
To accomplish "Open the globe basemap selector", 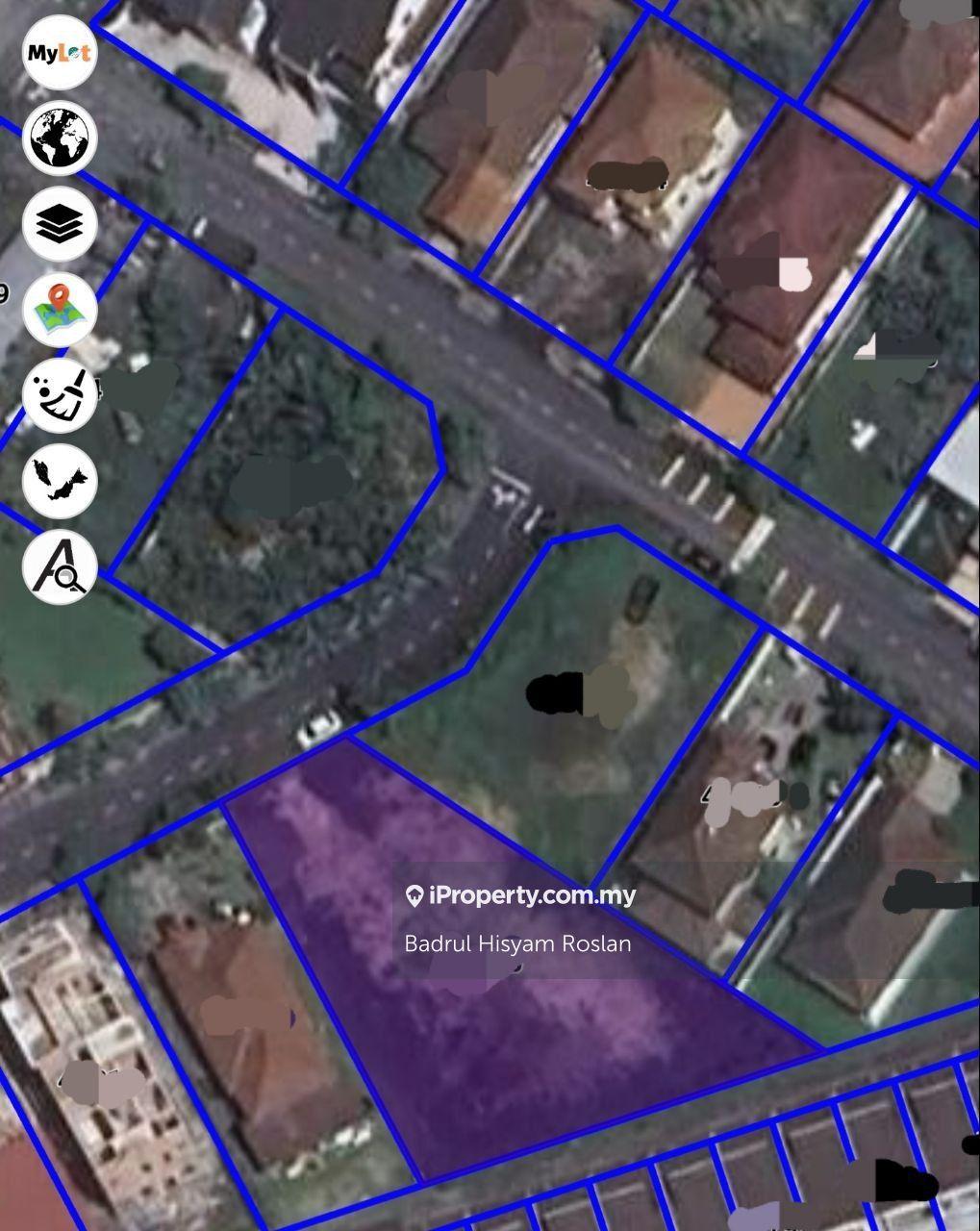I will [x=60, y=138].
